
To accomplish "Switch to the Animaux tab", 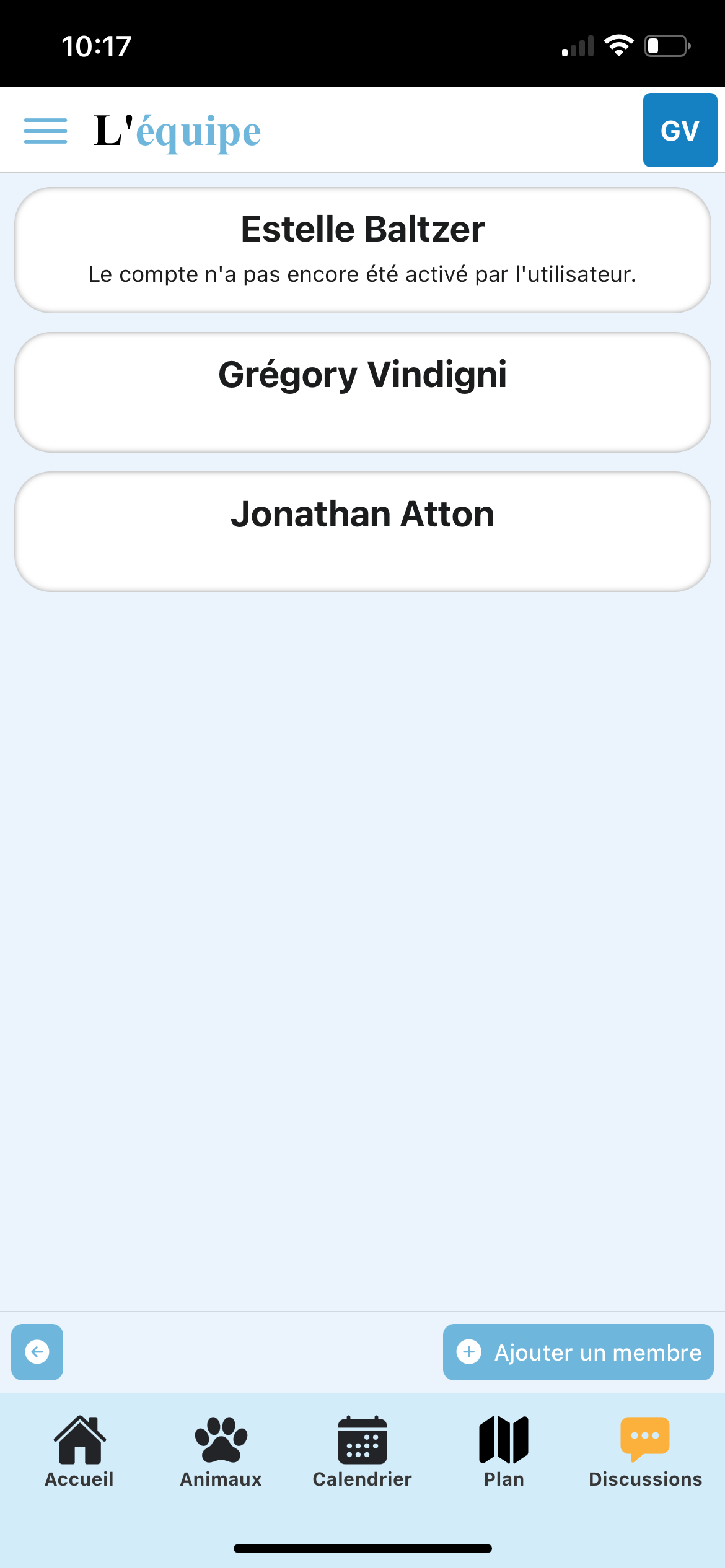I will [221, 1452].
